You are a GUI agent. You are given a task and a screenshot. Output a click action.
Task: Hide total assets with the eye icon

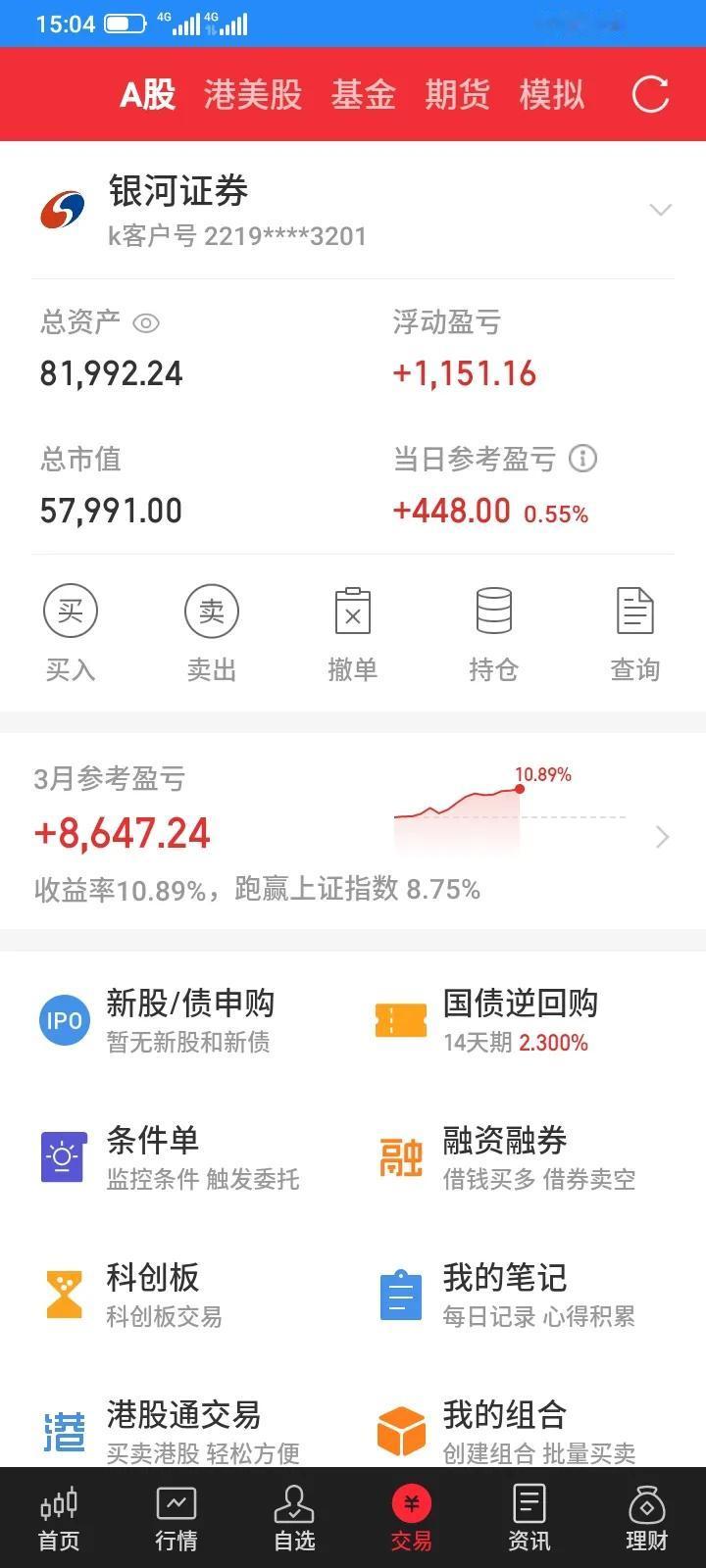click(x=146, y=322)
